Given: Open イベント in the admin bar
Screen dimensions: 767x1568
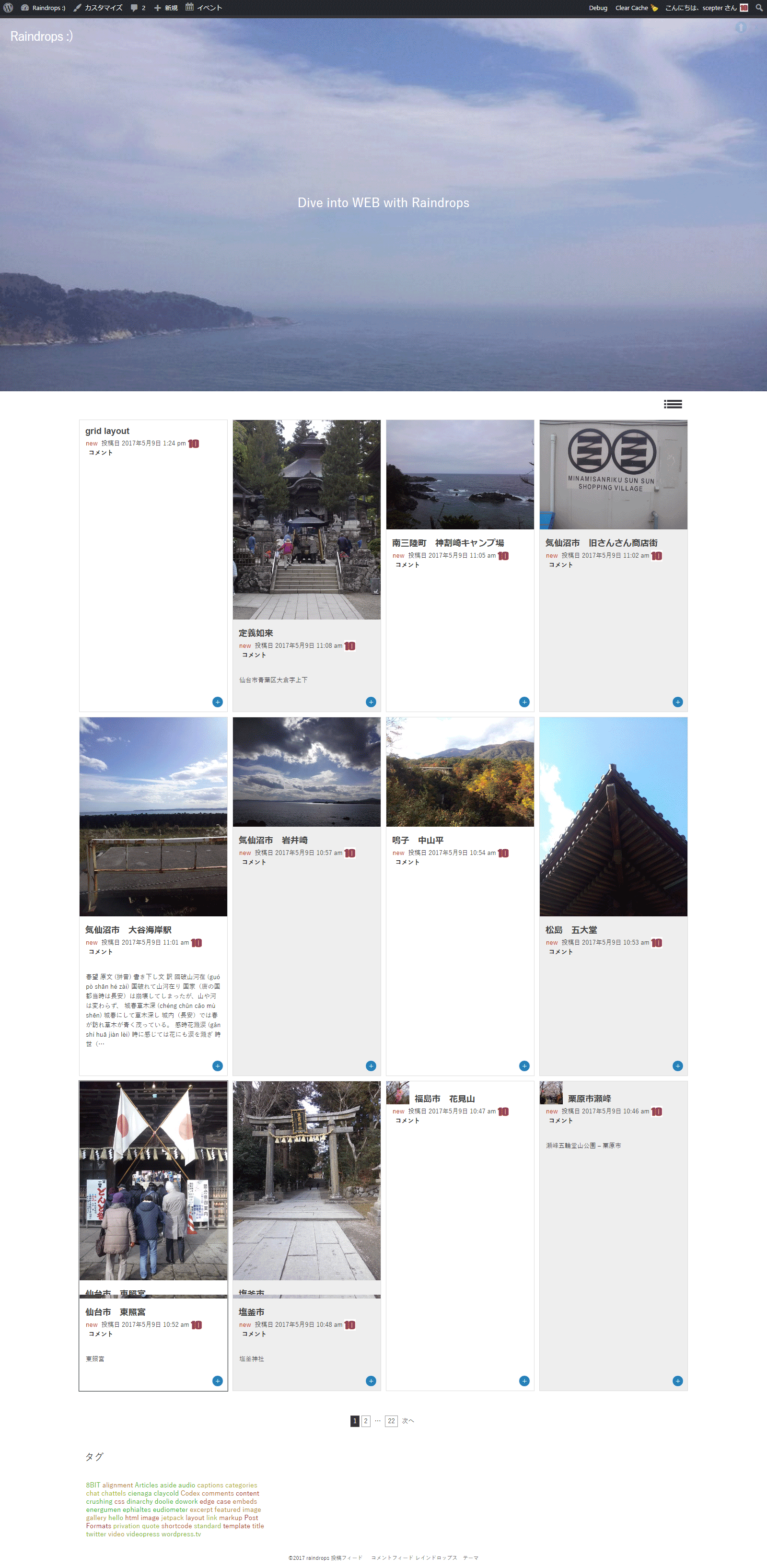Looking at the screenshot, I should pos(204,8).
